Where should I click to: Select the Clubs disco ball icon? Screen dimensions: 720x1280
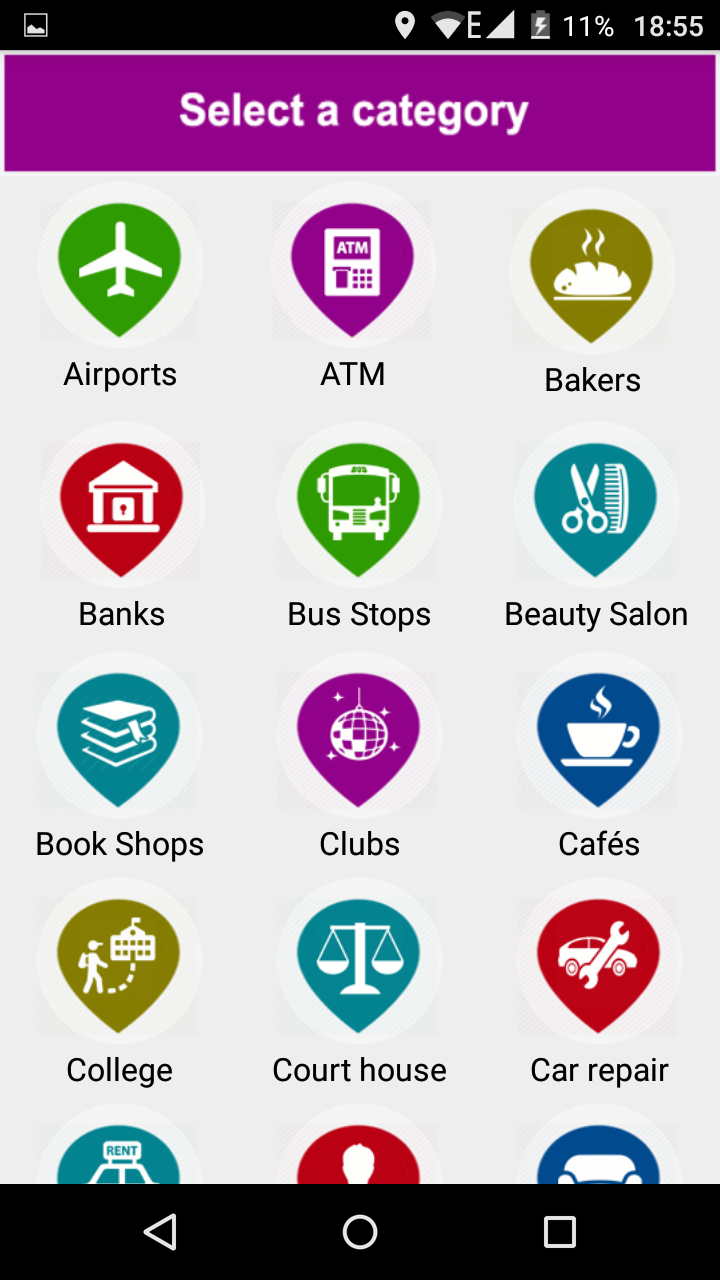358,735
